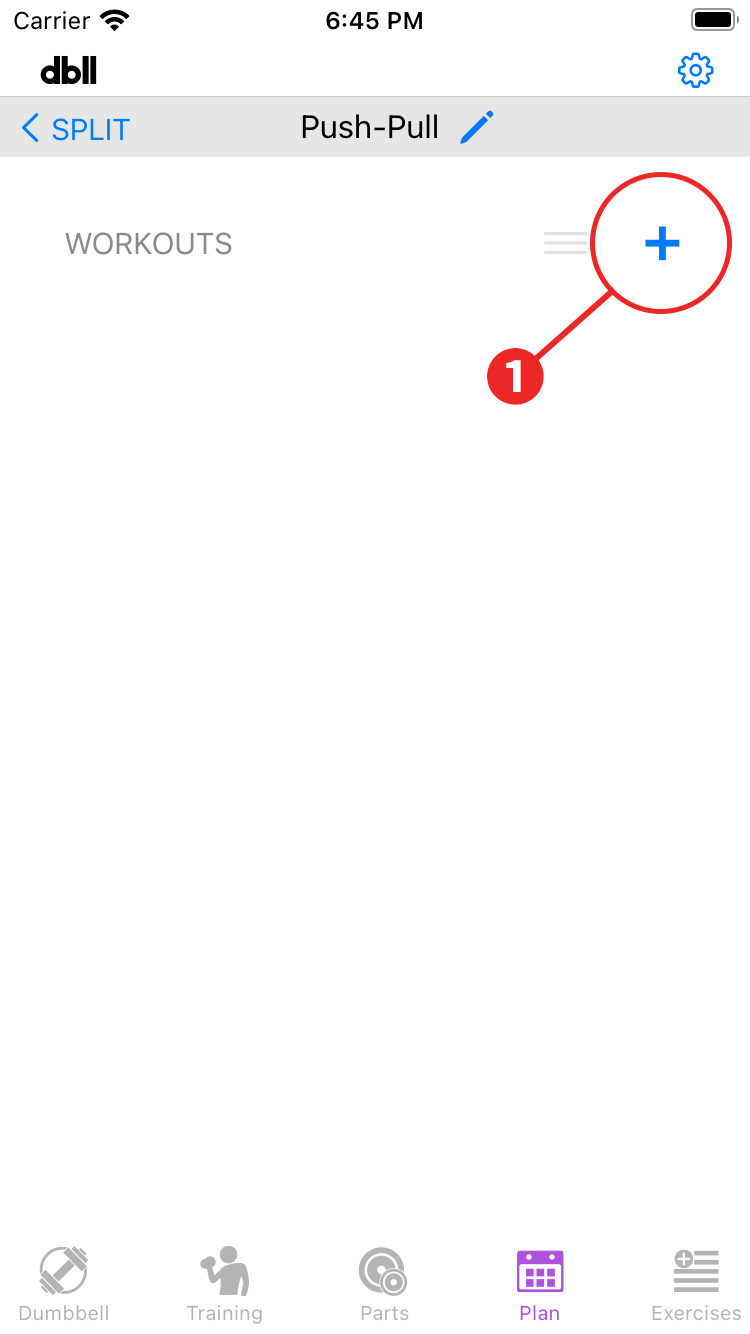Tap the reorder workouts icon
This screenshot has width=750, height=1334.
pyautogui.click(x=565, y=243)
